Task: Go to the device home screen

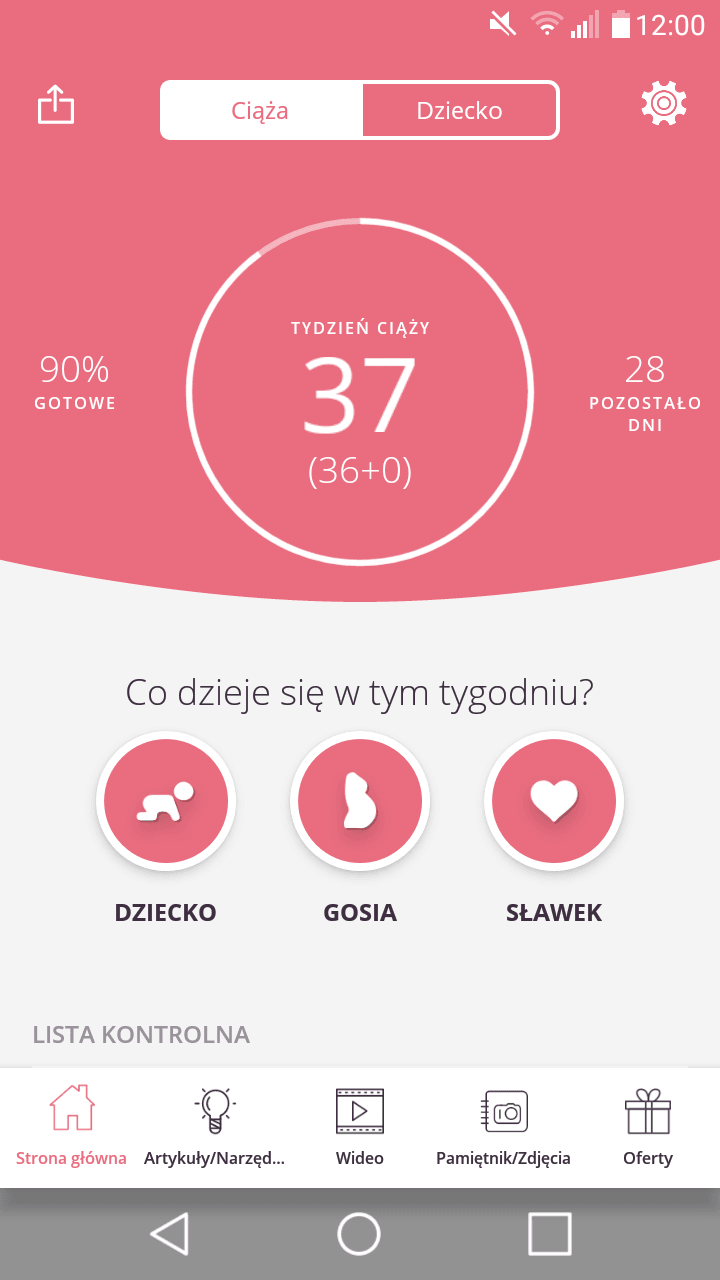Action: (359, 1234)
